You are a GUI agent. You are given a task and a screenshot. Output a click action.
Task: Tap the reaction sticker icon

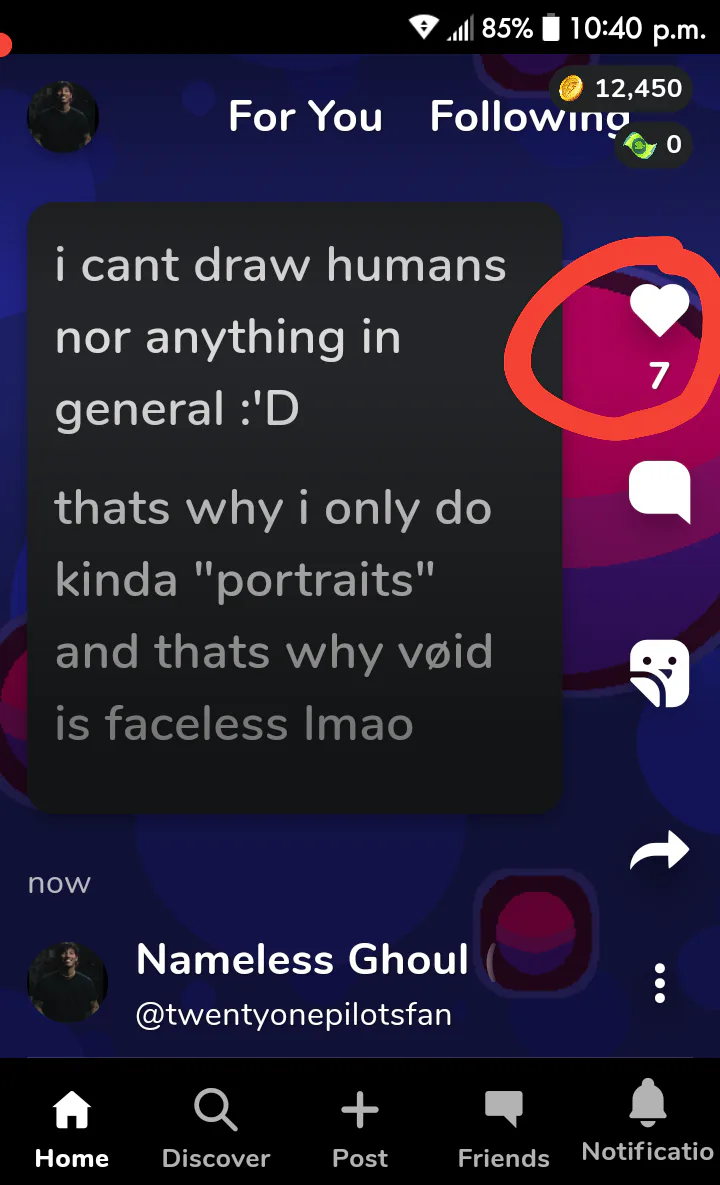coord(660,673)
